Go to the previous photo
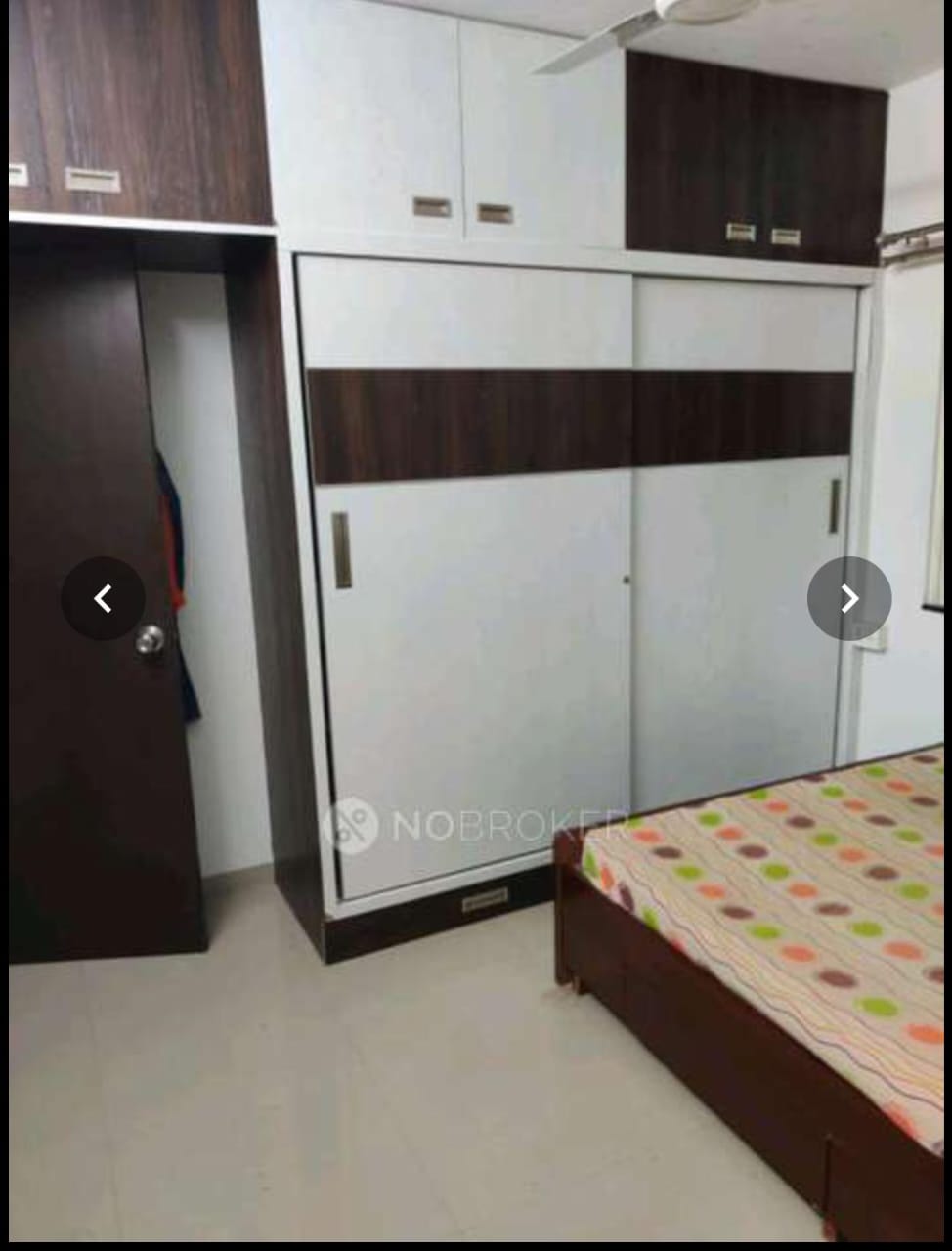Viewport: 952px width, 1251px height. point(103,598)
